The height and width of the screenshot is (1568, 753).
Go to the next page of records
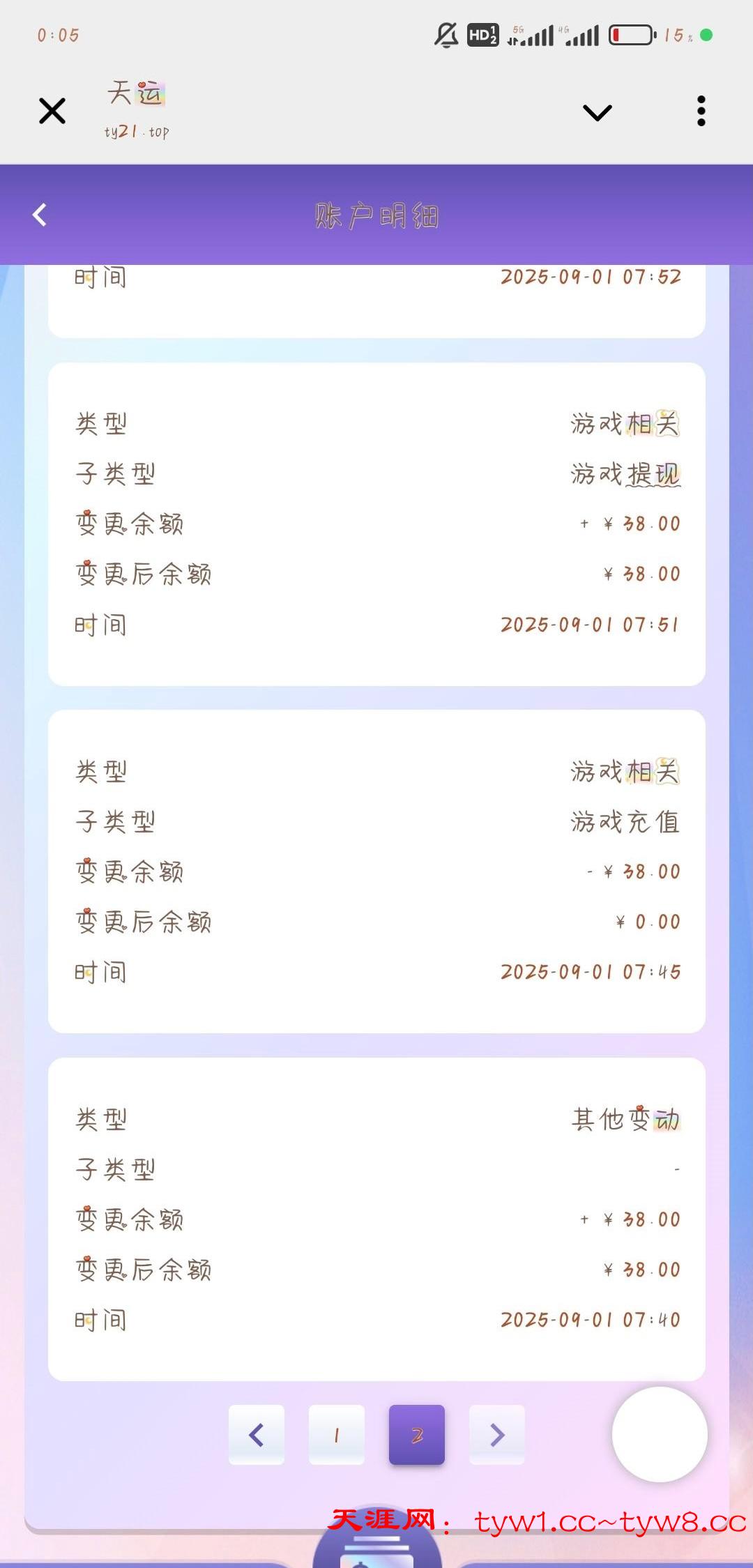point(496,1434)
